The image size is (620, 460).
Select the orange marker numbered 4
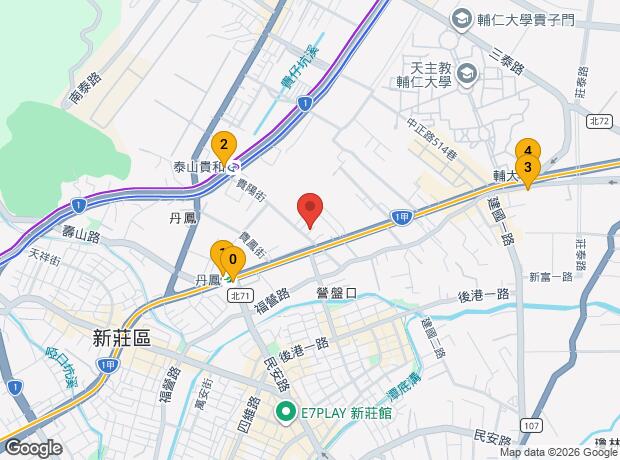tap(526, 152)
